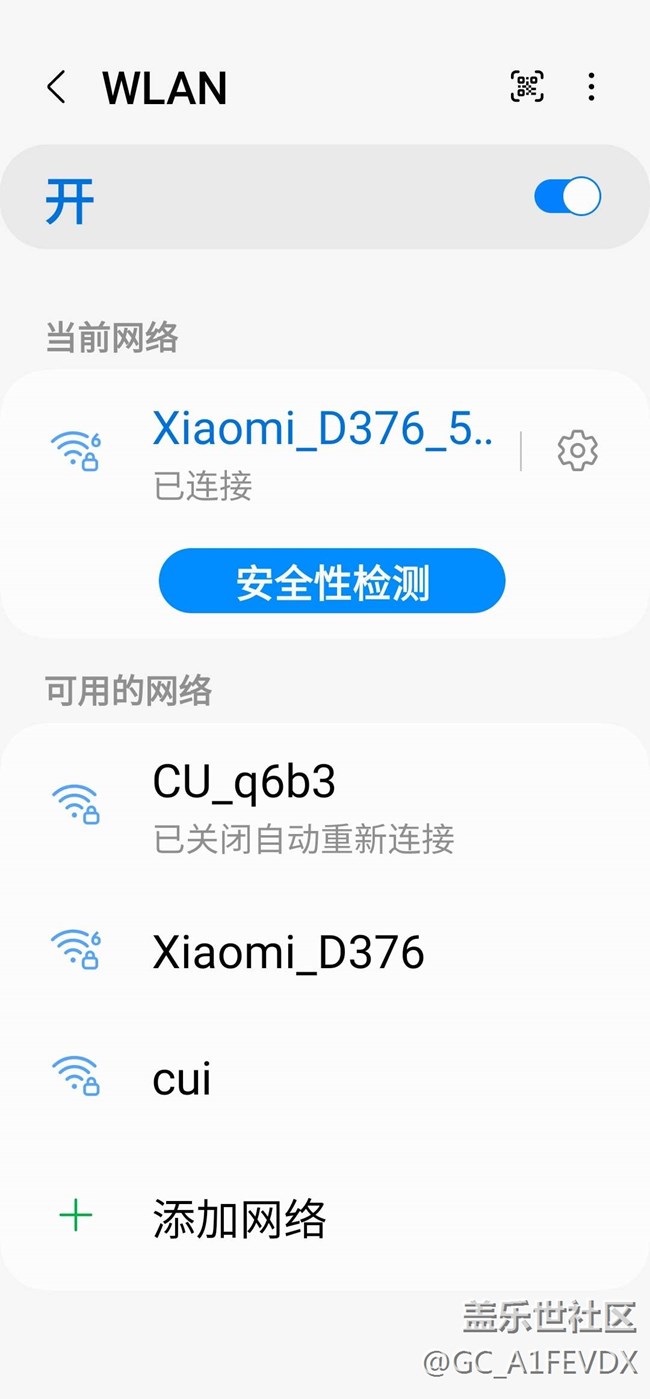Open the more options menu

(592, 87)
